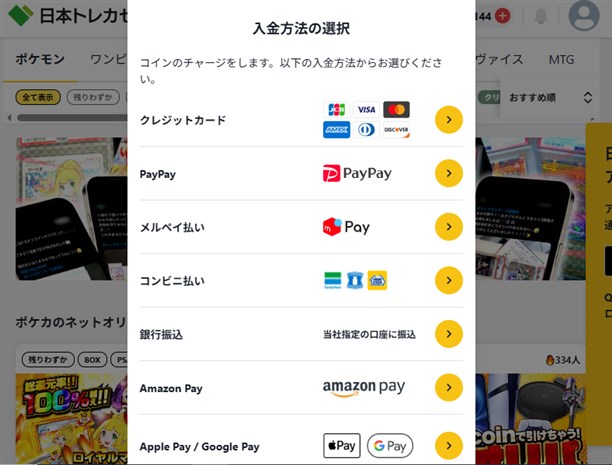The width and height of the screenshot is (612, 465).
Task: Select クレジットカード payment method
Action: click(x=449, y=120)
